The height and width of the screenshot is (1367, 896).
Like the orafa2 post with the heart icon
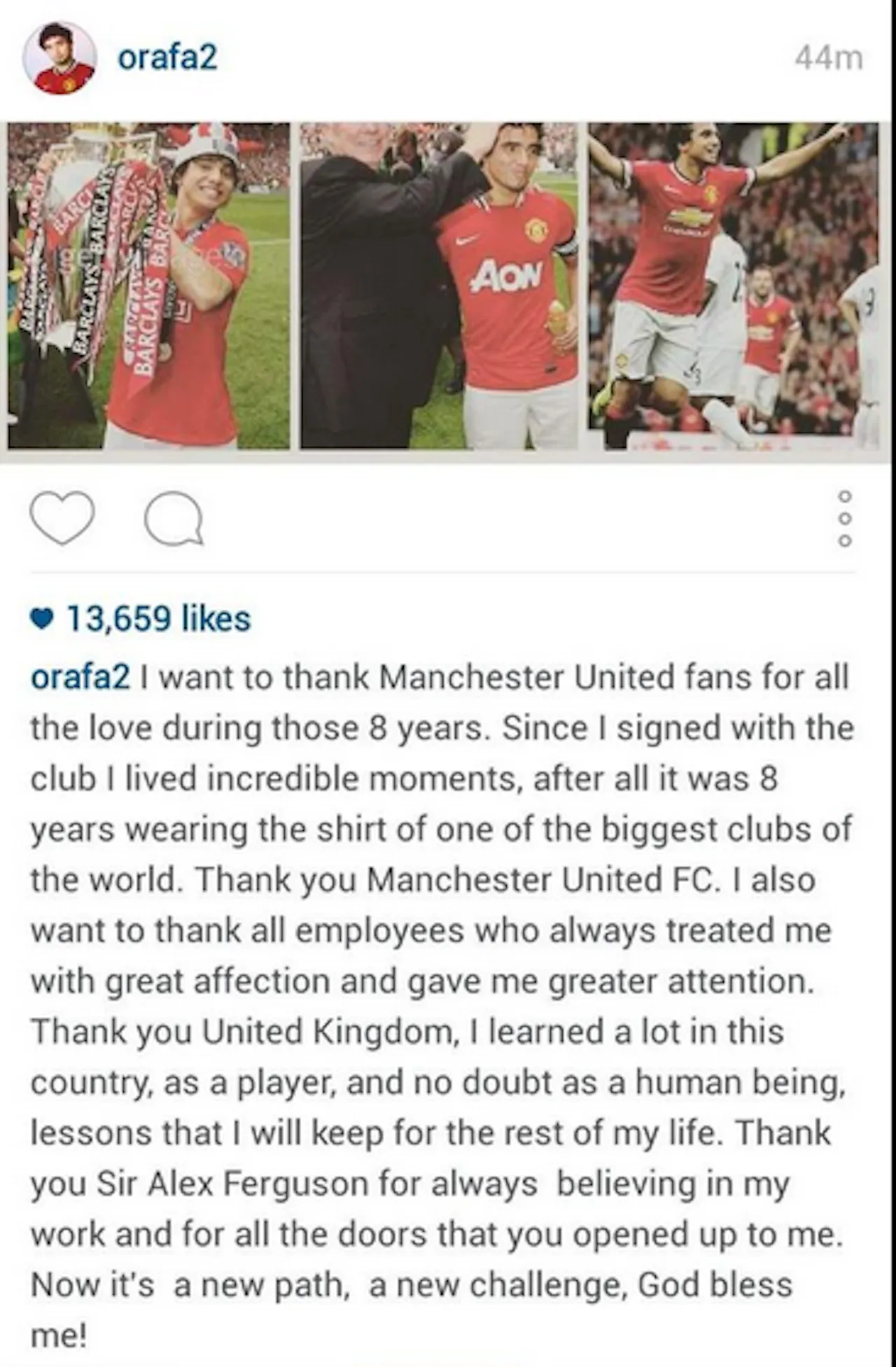pyautogui.click(x=62, y=519)
